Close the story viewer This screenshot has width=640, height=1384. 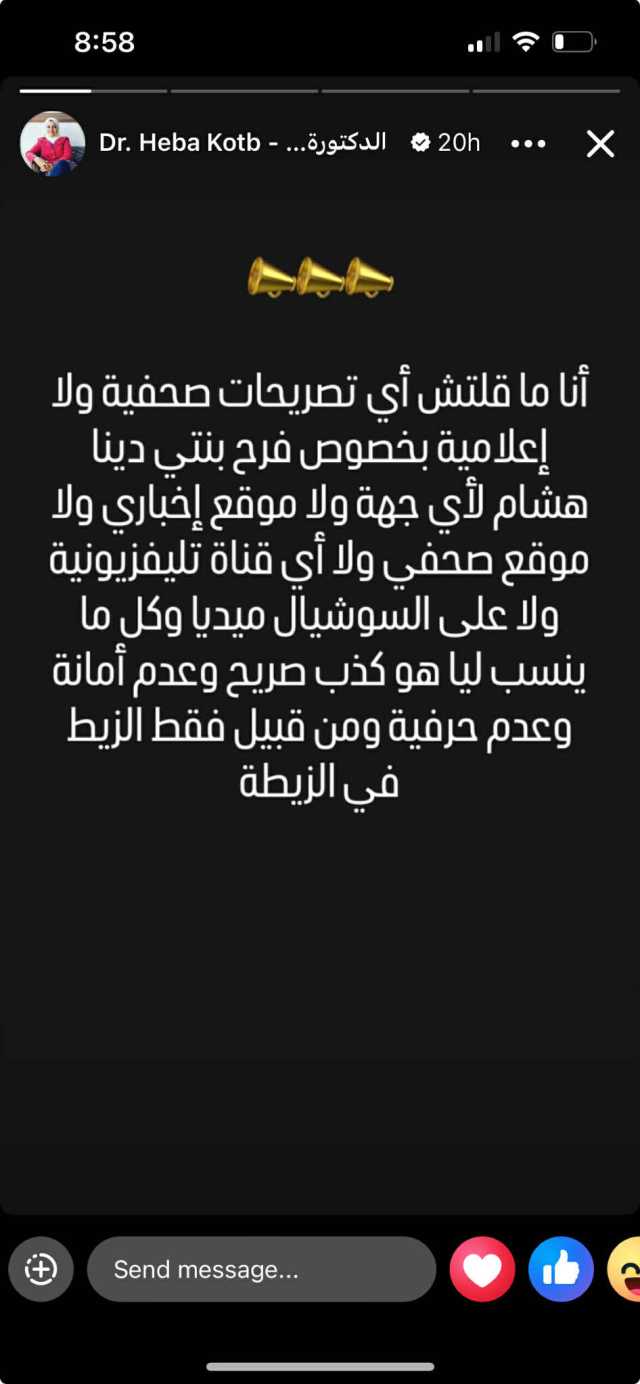600,144
